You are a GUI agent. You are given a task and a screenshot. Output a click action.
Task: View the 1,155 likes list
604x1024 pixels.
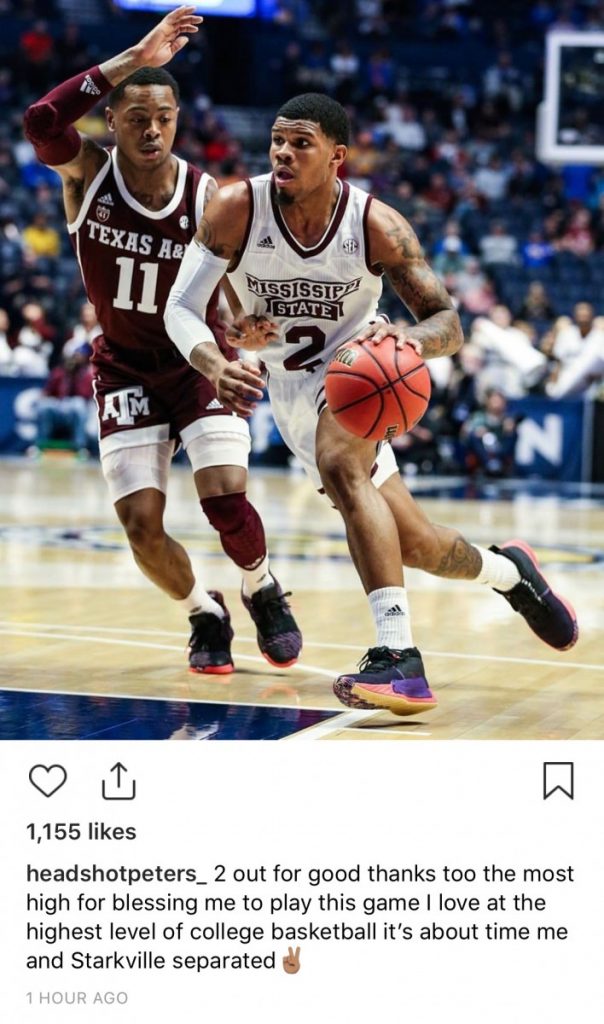pos(81,831)
